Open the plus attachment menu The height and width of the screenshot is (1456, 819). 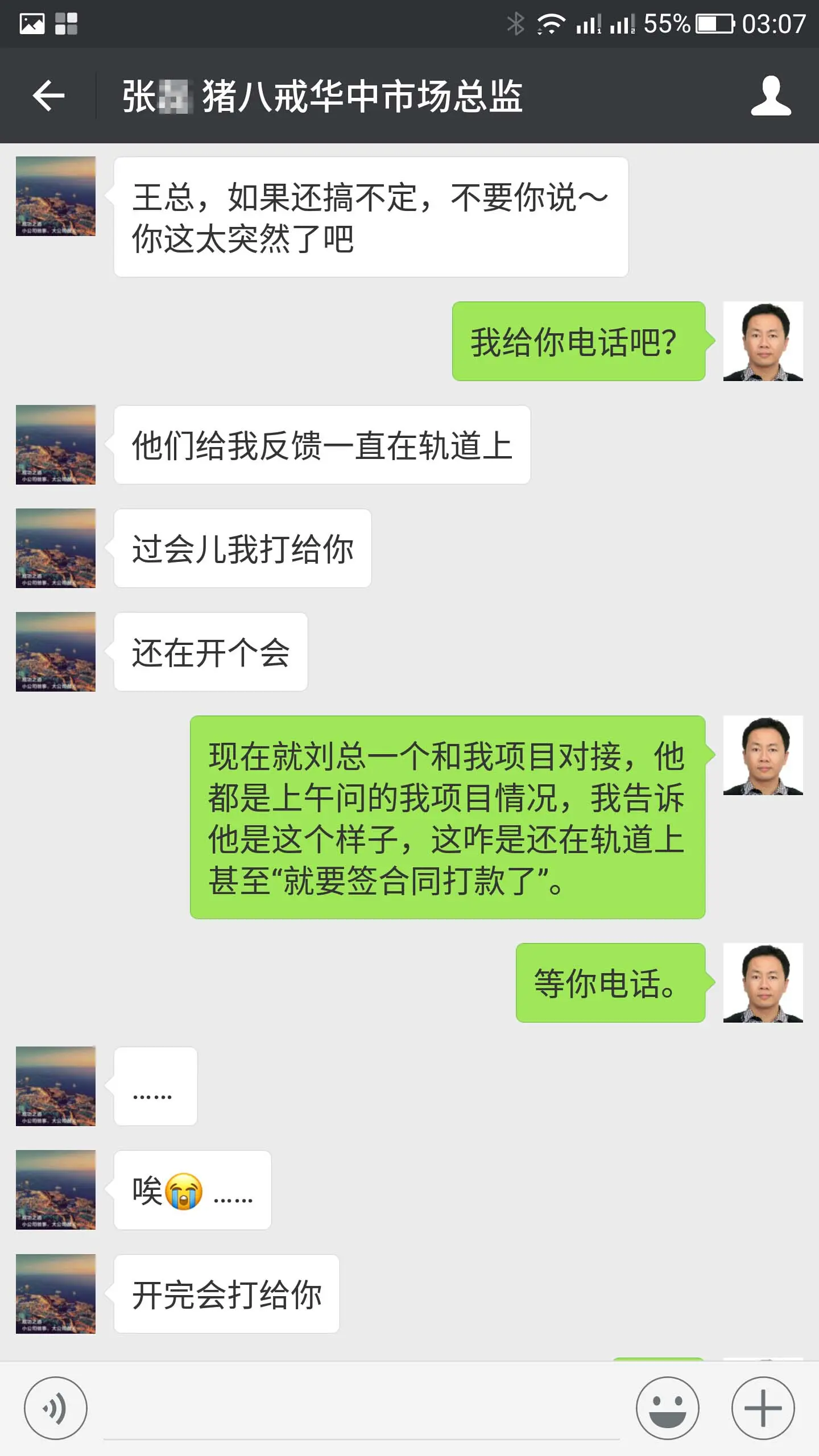[763, 1408]
